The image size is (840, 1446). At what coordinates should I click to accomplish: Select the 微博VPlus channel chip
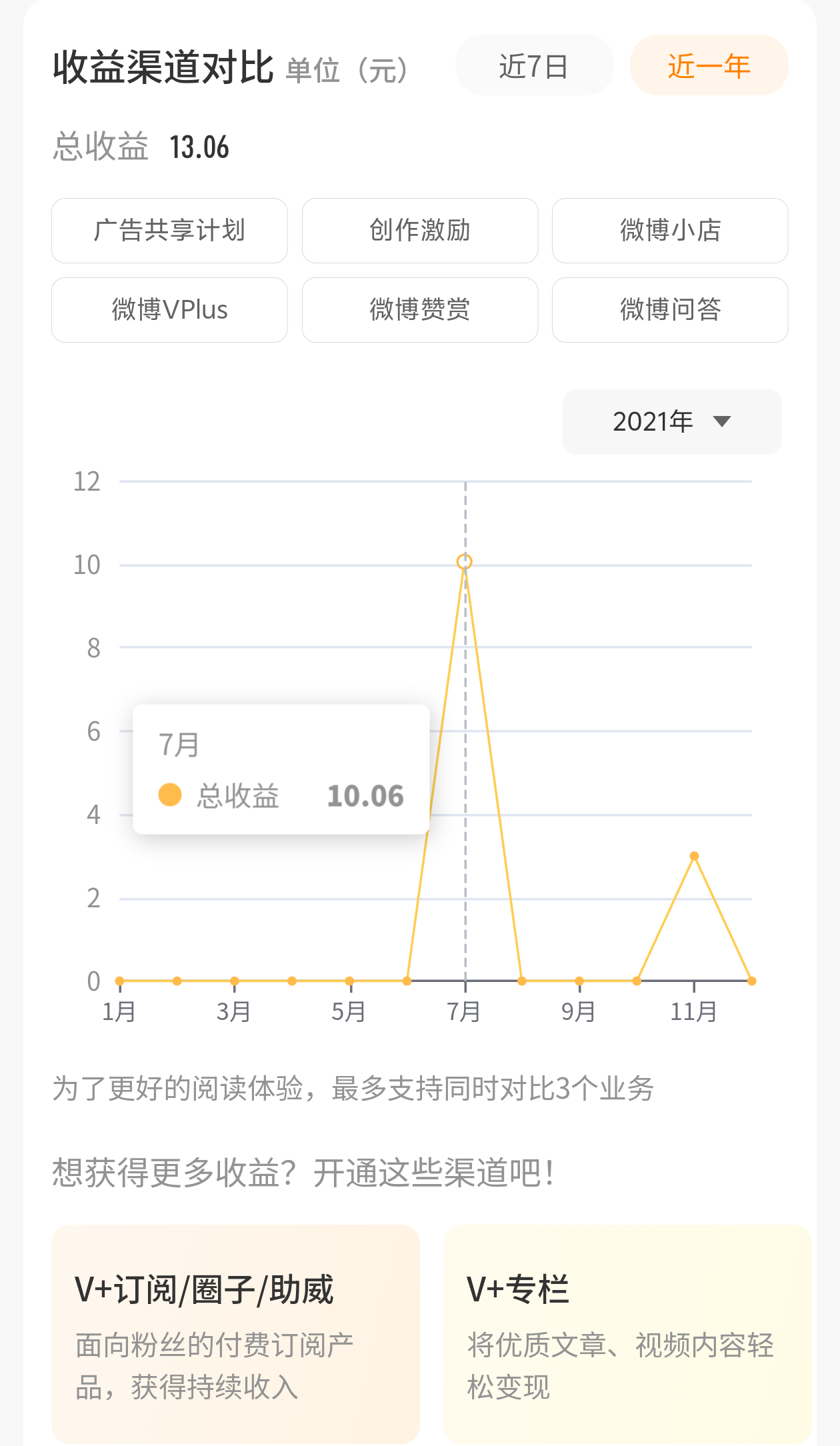click(169, 309)
